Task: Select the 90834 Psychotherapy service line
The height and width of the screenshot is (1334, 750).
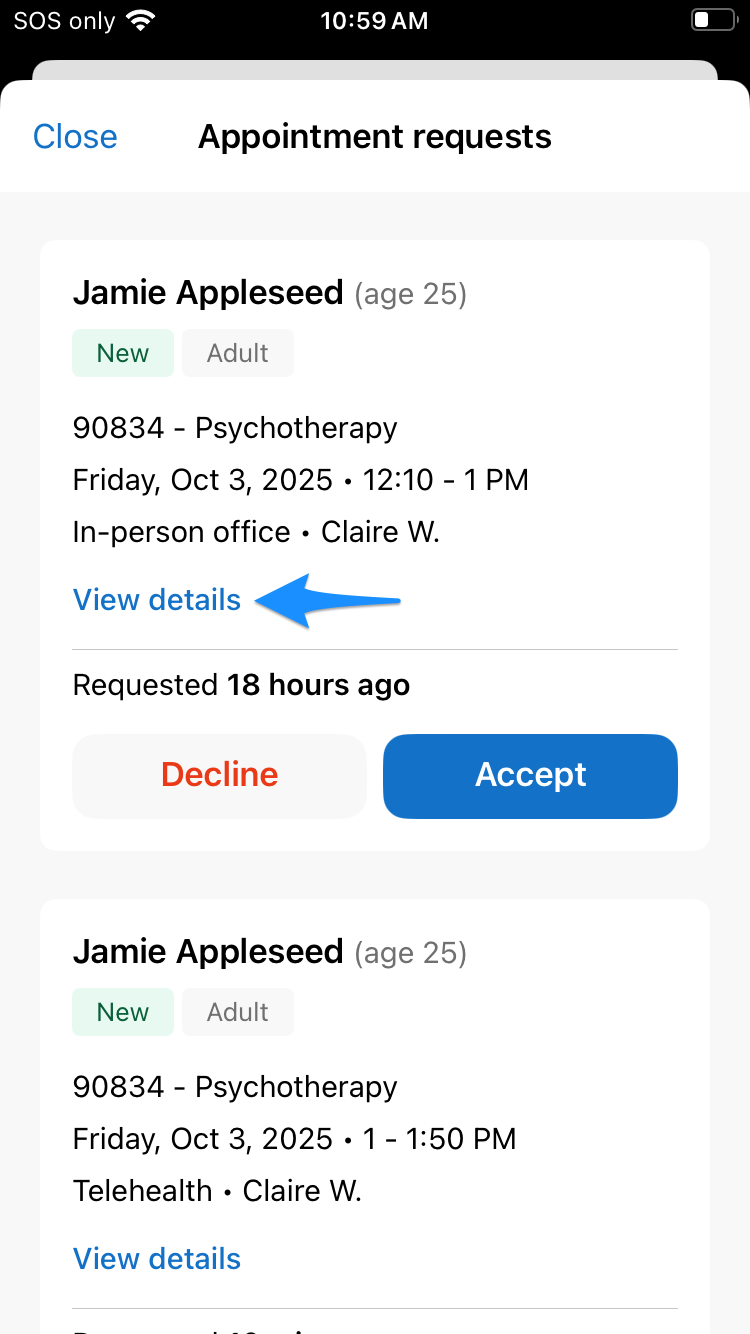Action: 235,427
